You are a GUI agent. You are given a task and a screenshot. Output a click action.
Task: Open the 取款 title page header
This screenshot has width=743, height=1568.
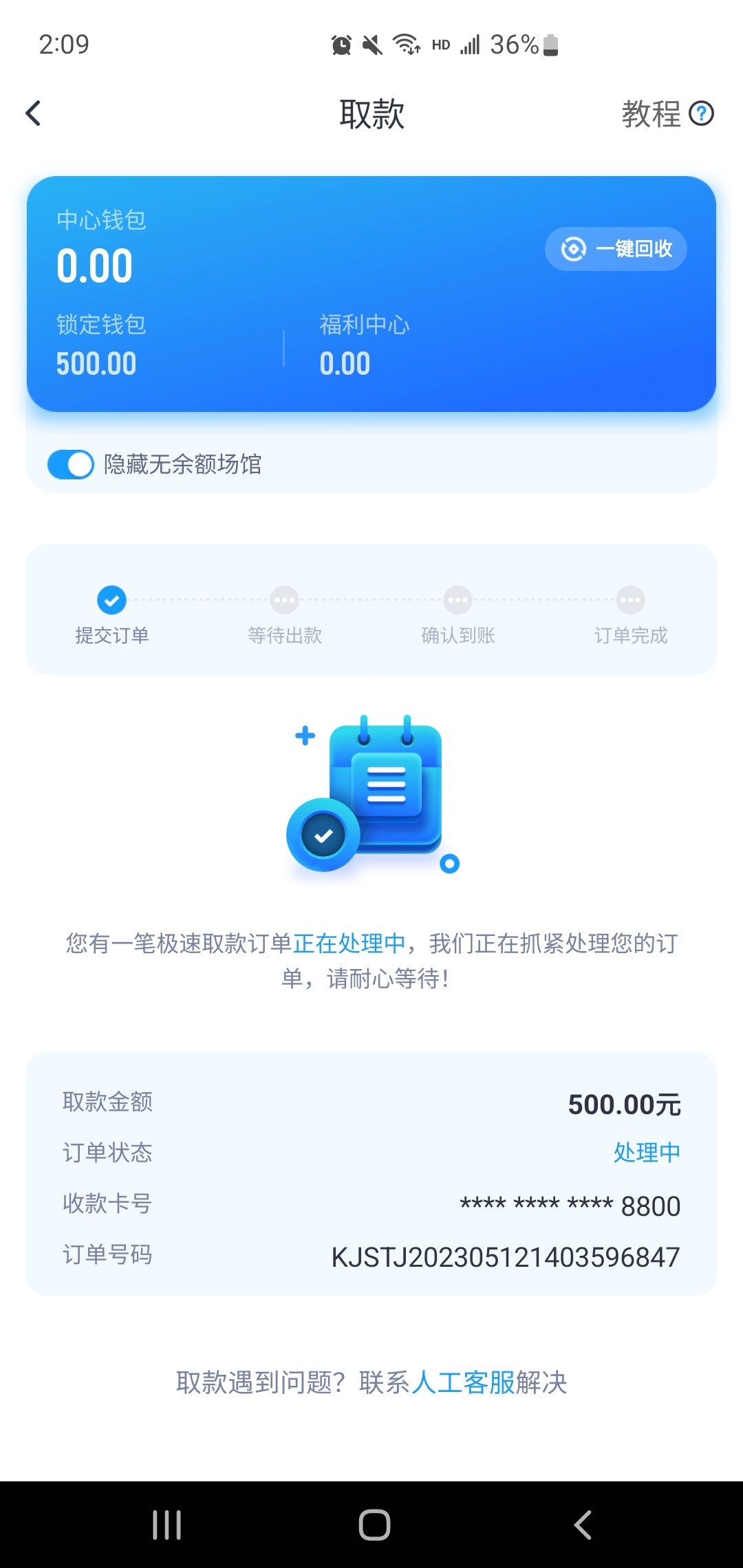click(x=371, y=114)
